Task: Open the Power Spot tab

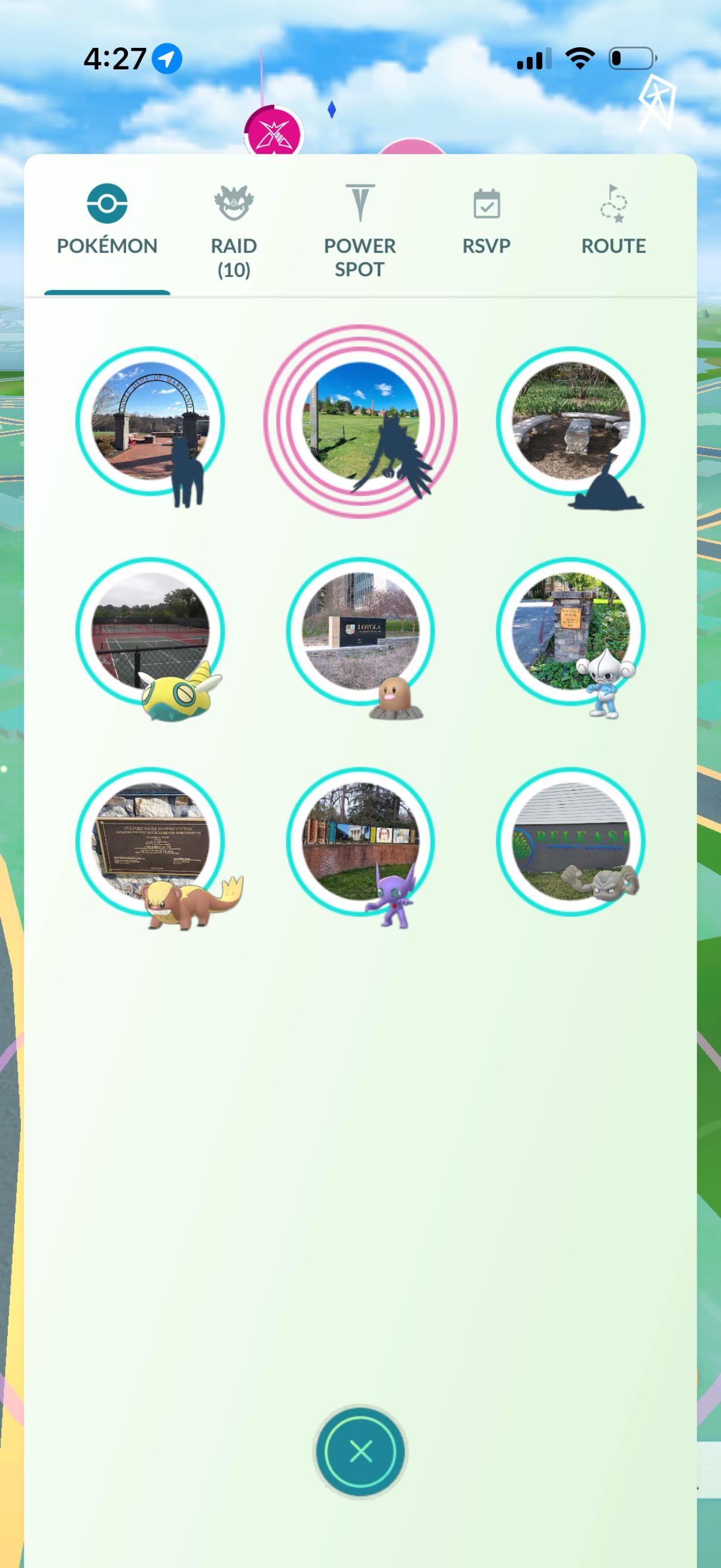Action: pos(359,231)
